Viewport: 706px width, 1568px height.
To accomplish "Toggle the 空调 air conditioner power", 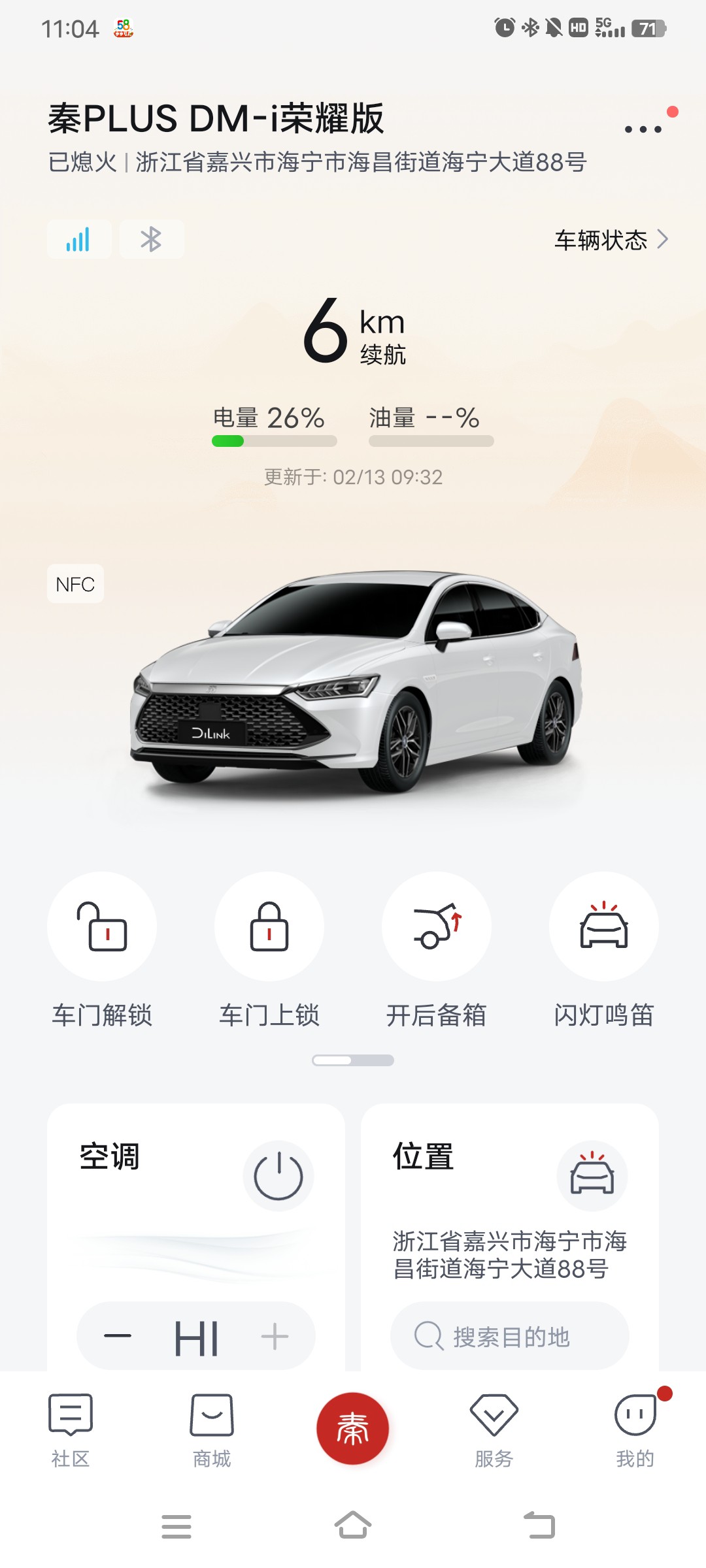I will 278,1176.
